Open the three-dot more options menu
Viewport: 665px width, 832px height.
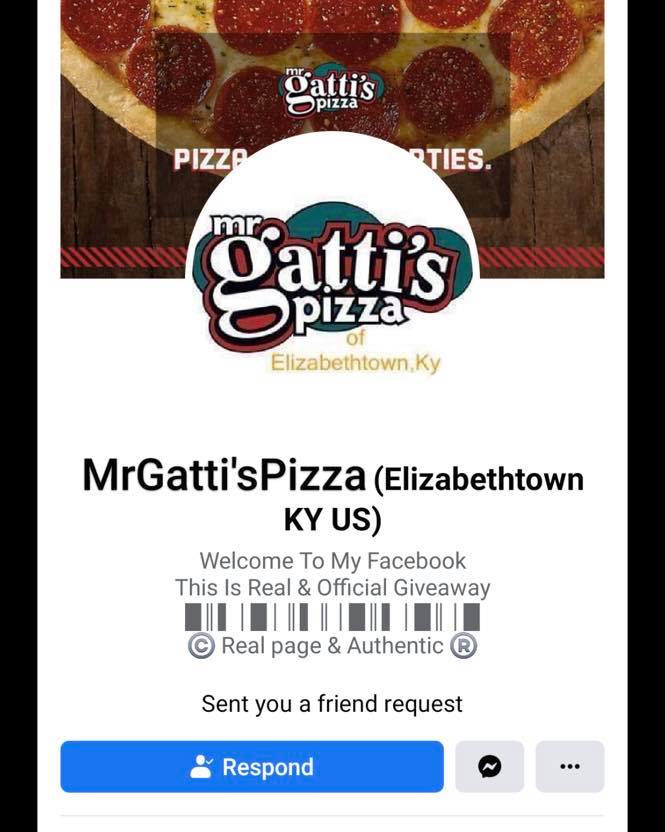click(570, 767)
